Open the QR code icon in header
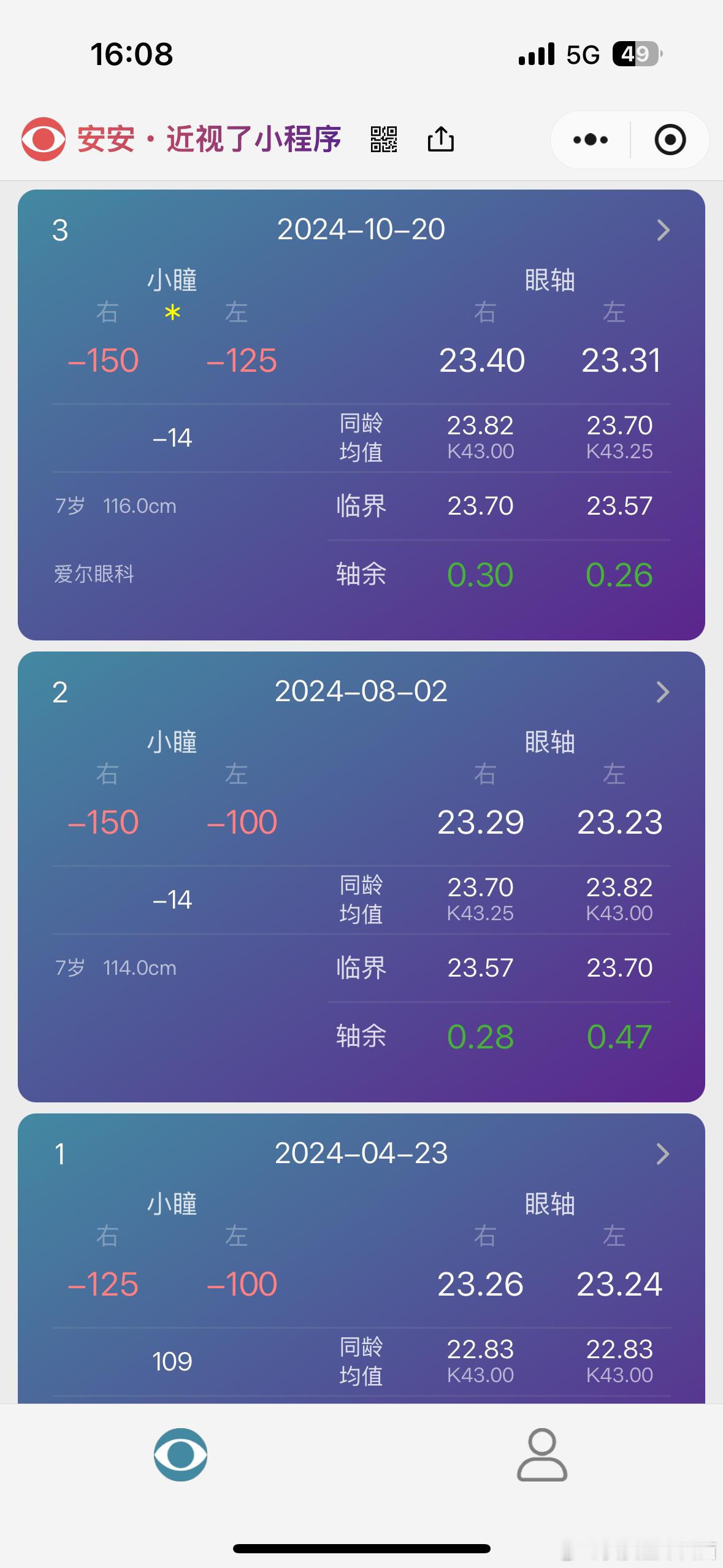 point(384,139)
